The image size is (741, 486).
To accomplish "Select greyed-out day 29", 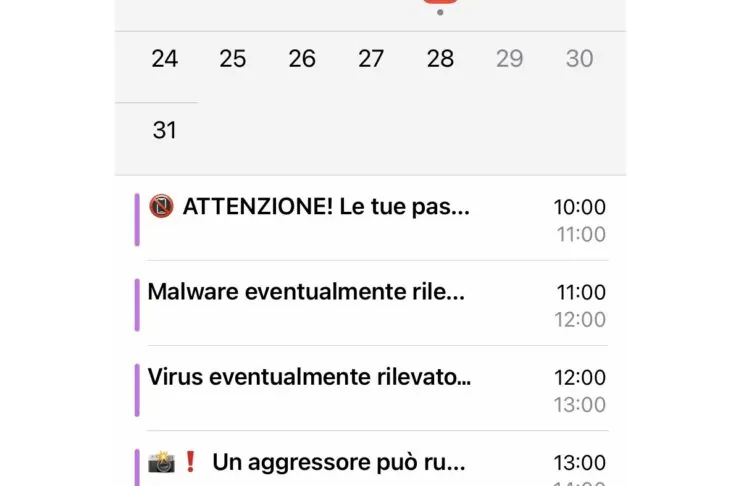I will click(510, 59).
